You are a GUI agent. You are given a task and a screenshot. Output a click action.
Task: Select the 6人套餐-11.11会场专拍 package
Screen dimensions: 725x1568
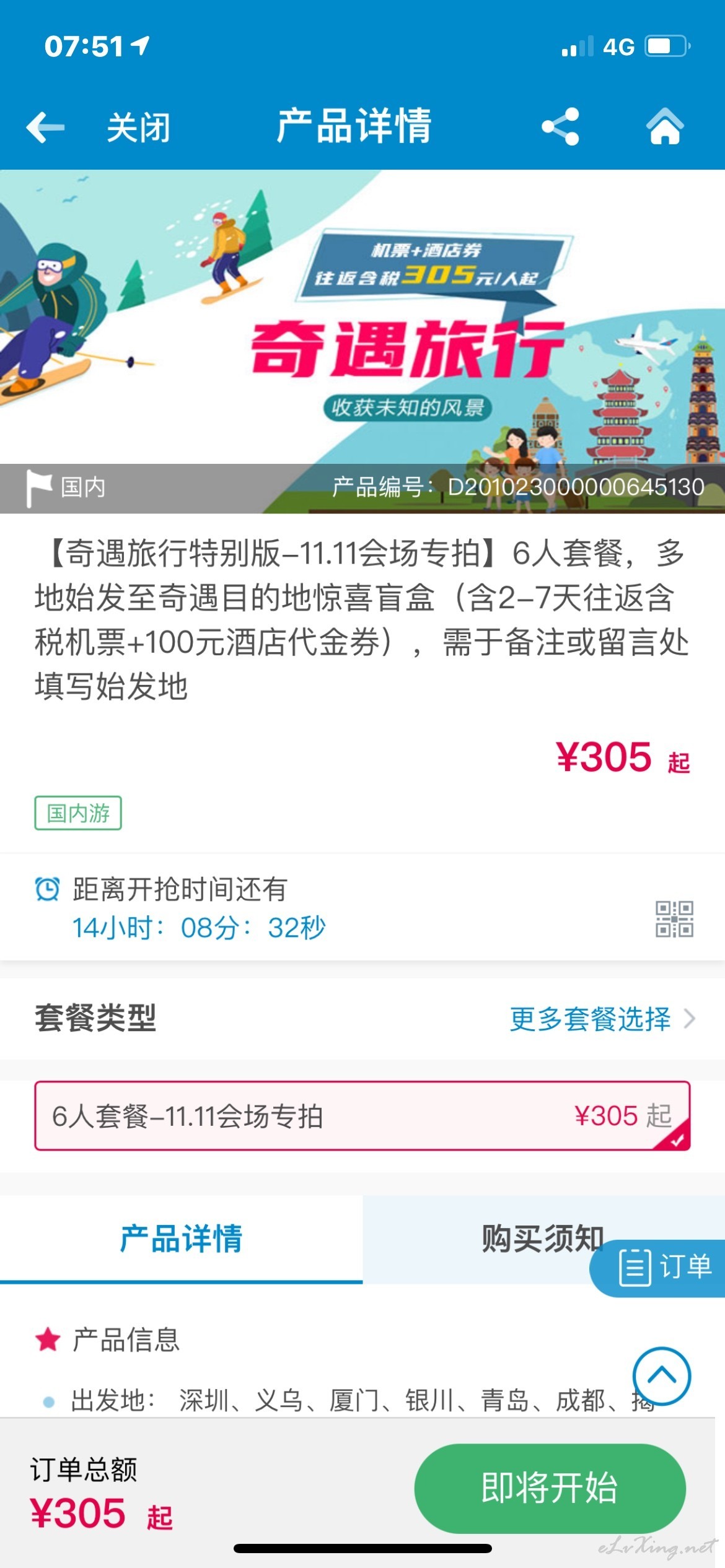point(362,1116)
